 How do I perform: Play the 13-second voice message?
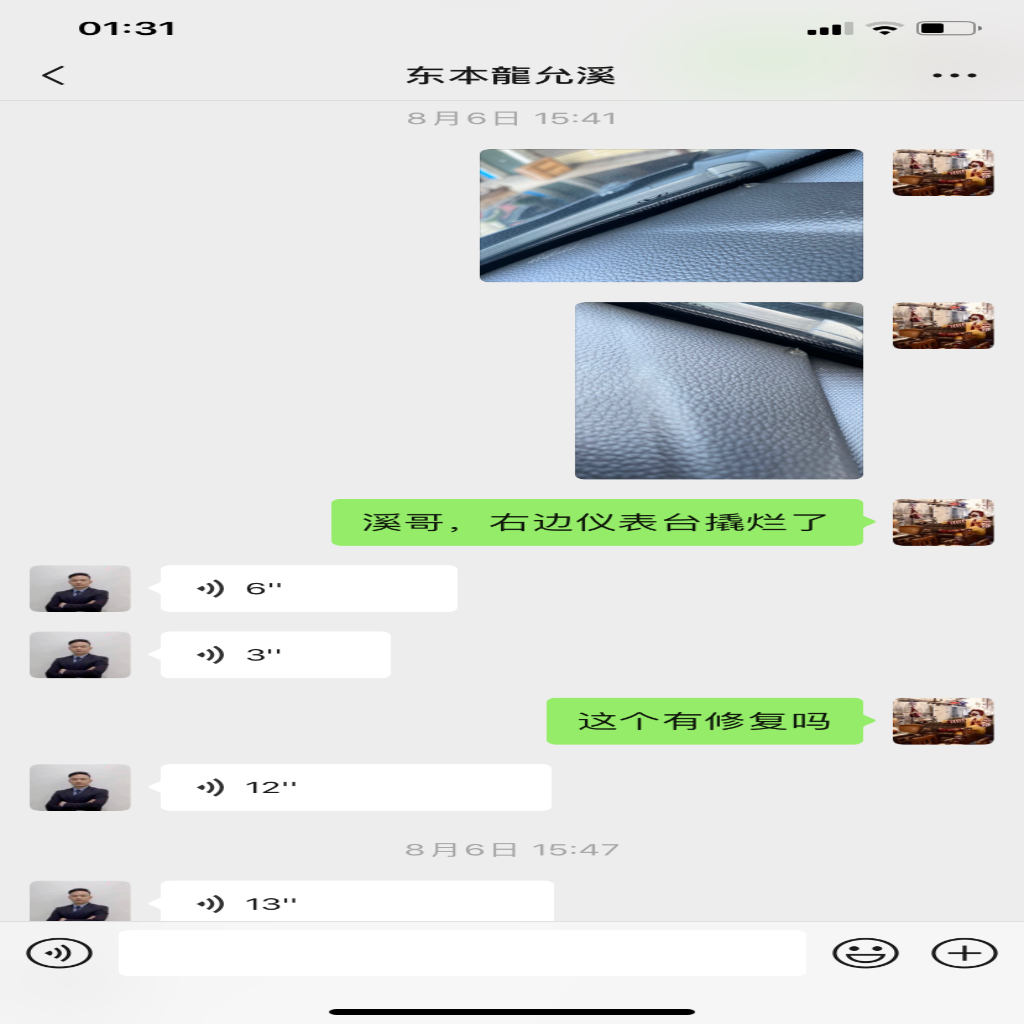[356, 902]
